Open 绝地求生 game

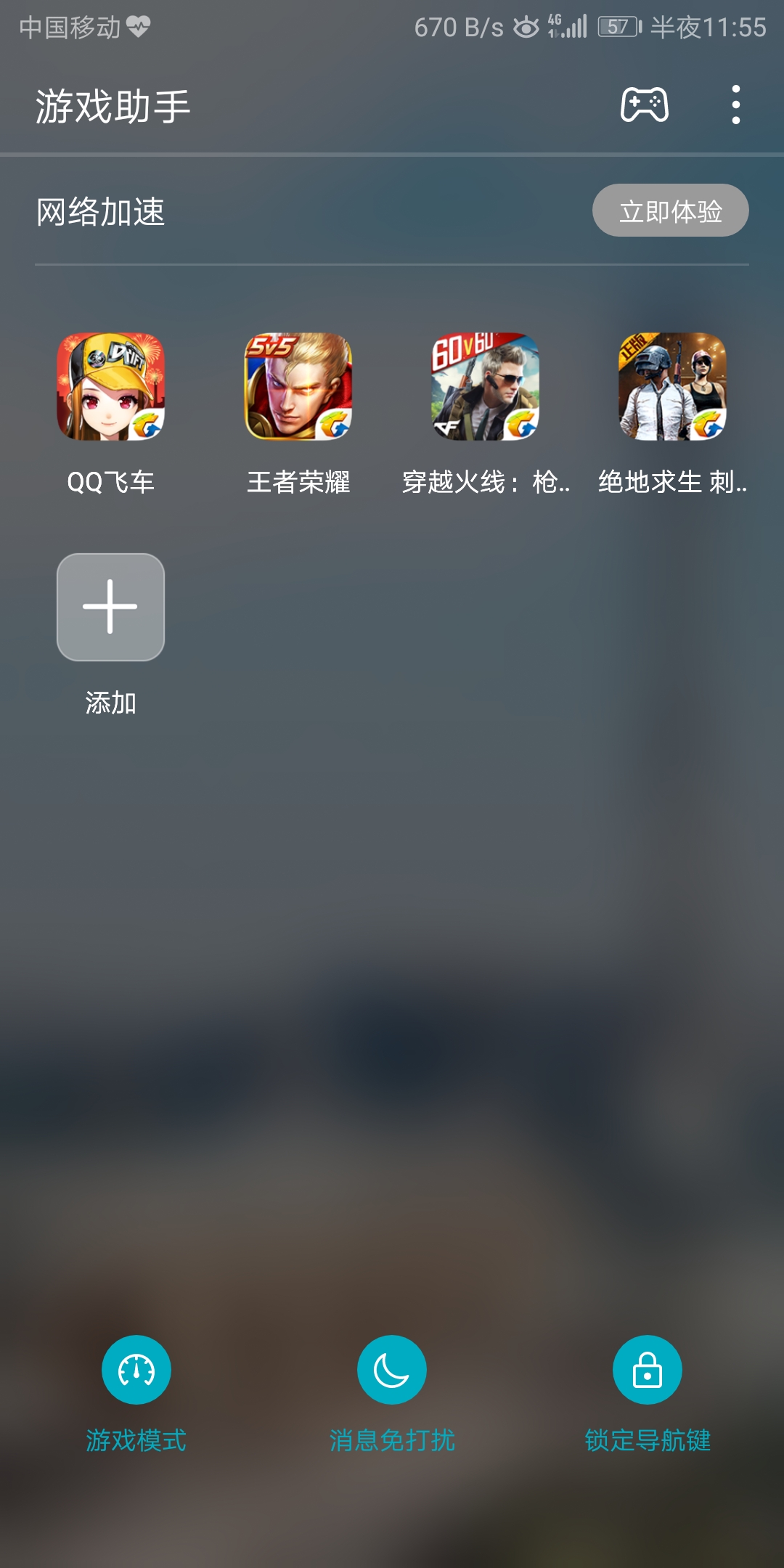(672, 387)
